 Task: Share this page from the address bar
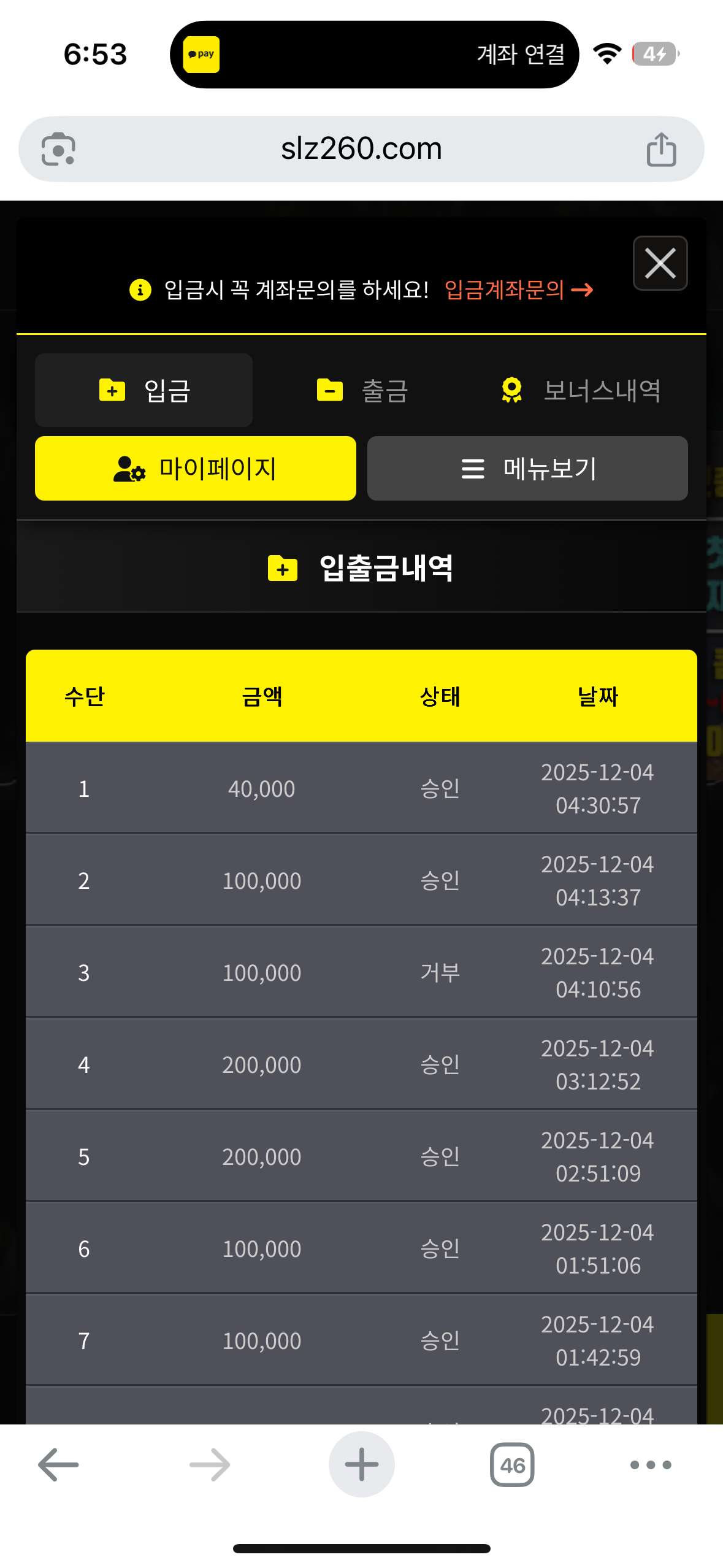(661, 149)
